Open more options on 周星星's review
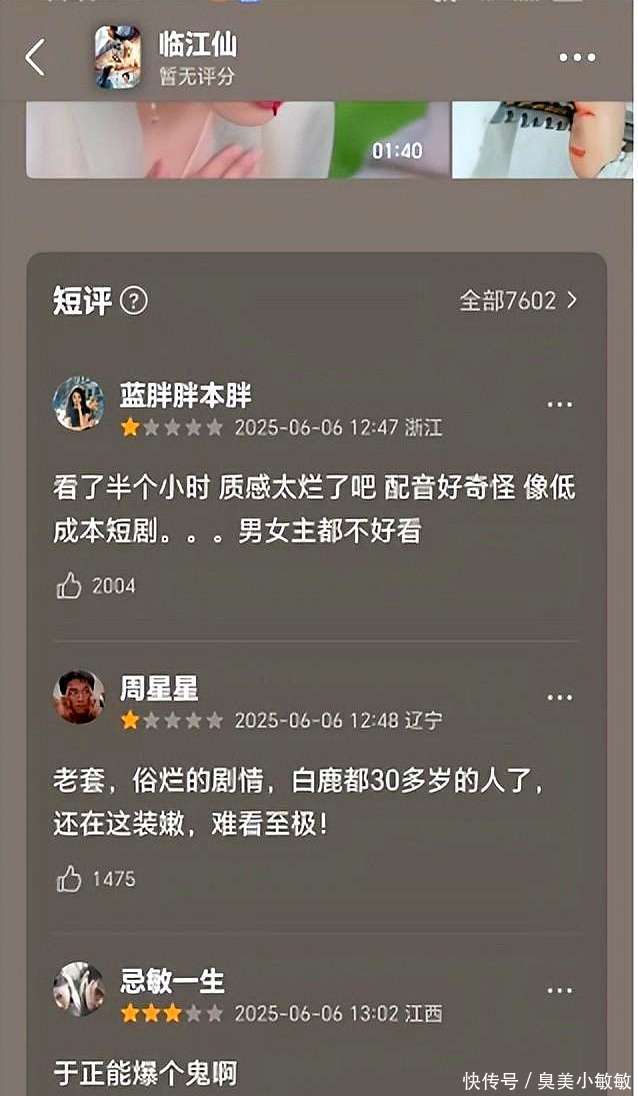 pyautogui.click(x=560, y=697)
